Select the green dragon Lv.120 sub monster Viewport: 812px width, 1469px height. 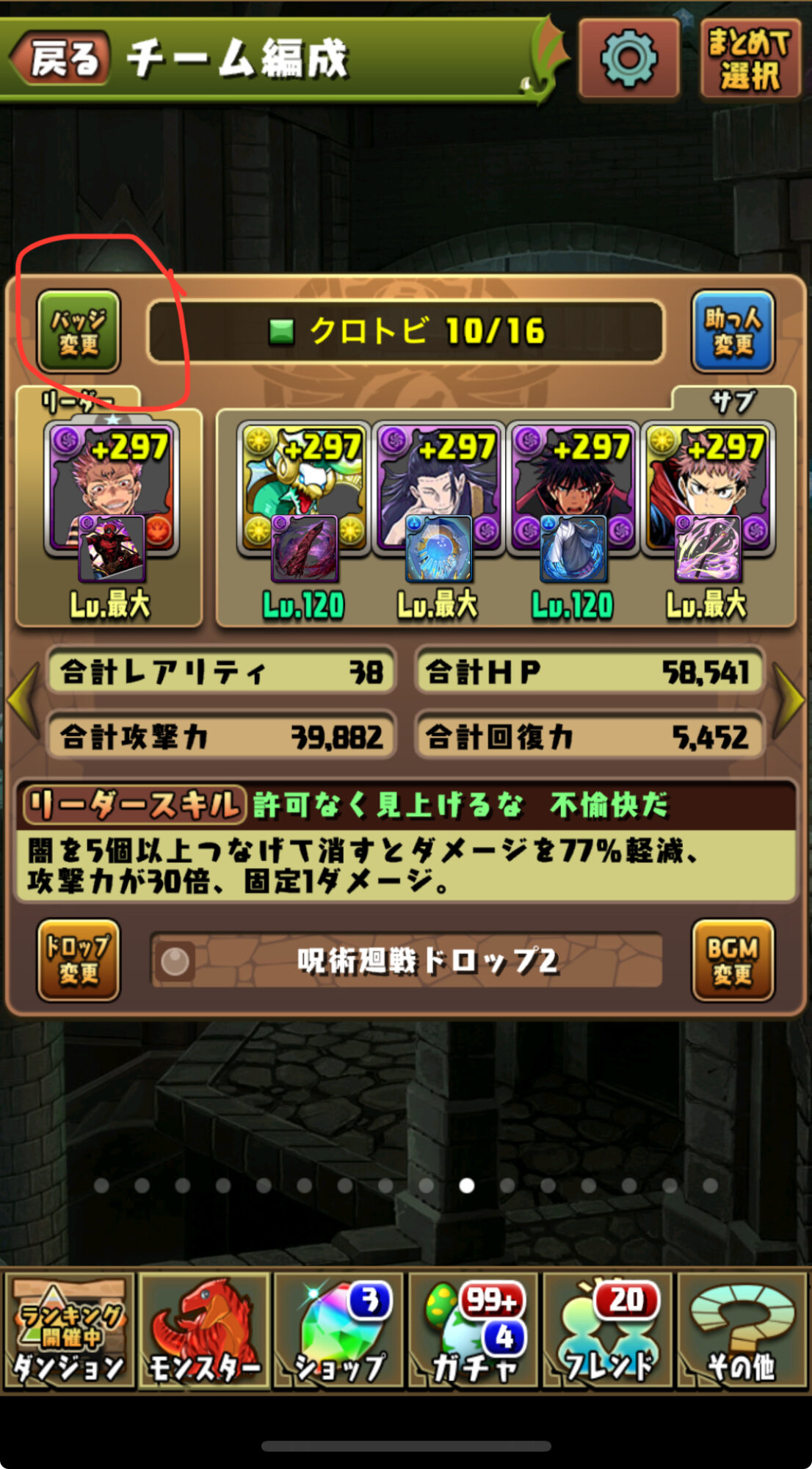pyautogui.click(x=303, y=502)
